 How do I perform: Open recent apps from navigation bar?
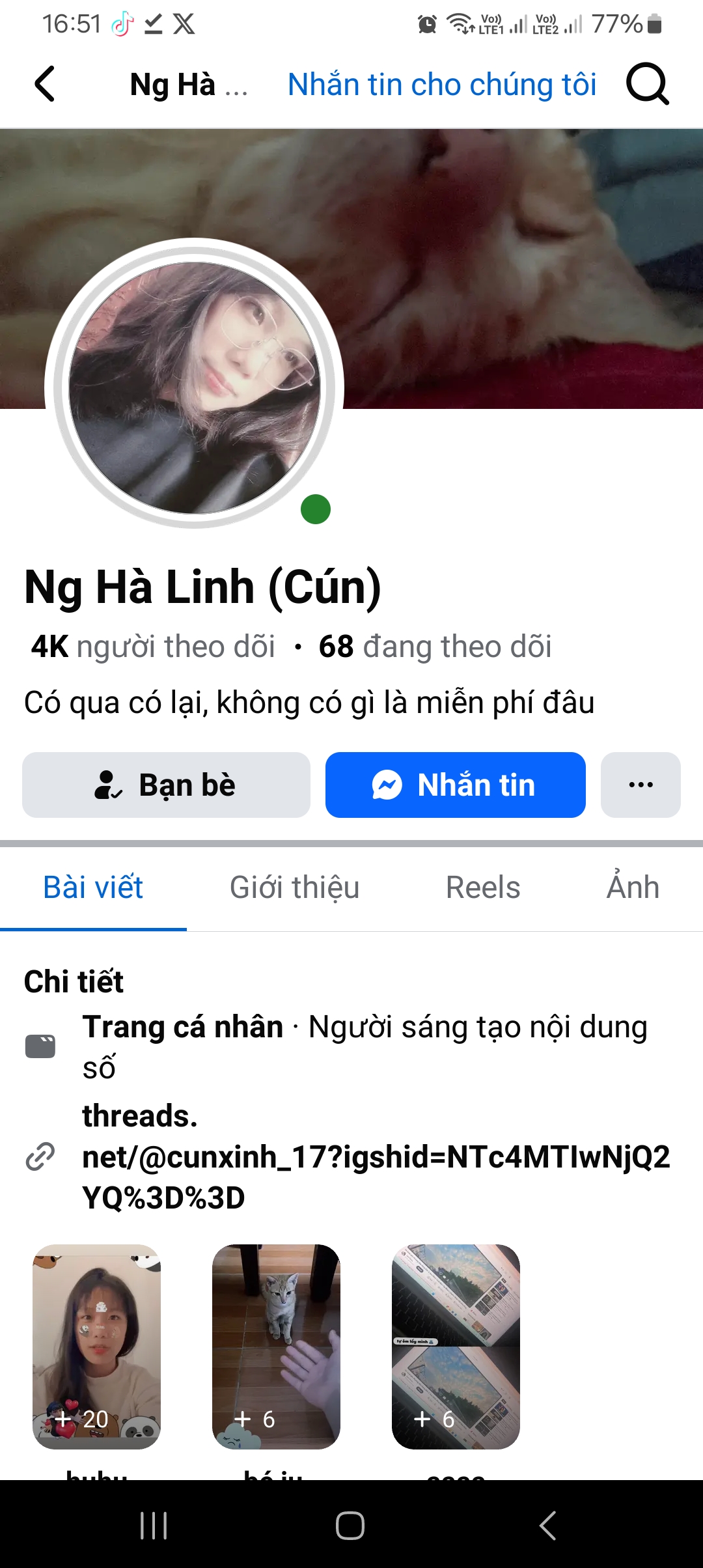tap(154, 1525)
